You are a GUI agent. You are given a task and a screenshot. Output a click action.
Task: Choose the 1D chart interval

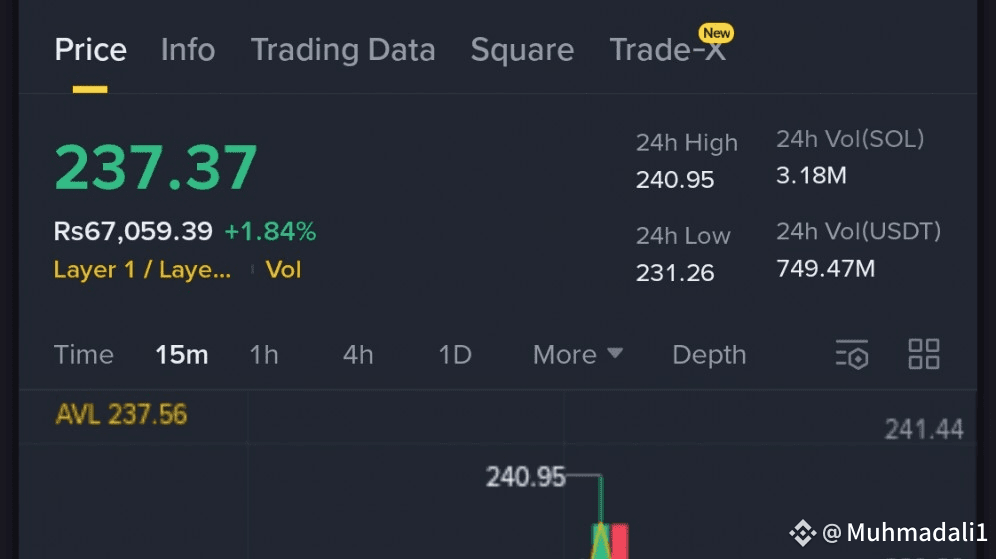(455, 355)
